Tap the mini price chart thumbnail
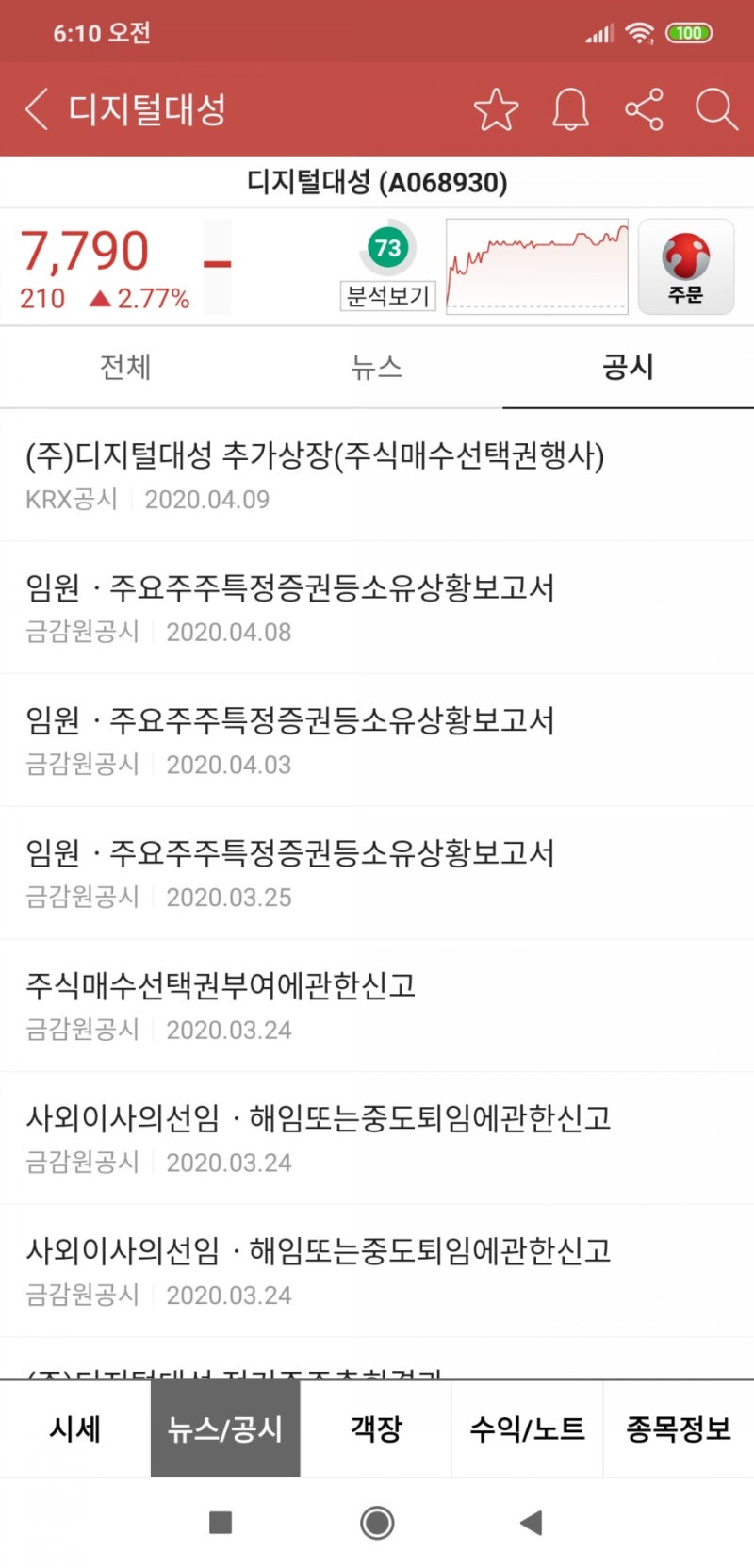Viewport: 754px width, 1568px height. tap(536, 265)
